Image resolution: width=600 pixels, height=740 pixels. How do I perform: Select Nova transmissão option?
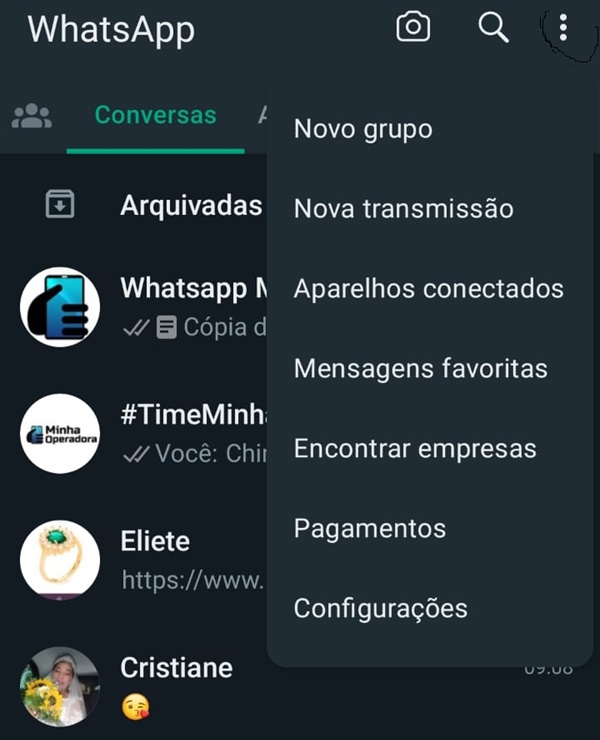tap(403, 209)
